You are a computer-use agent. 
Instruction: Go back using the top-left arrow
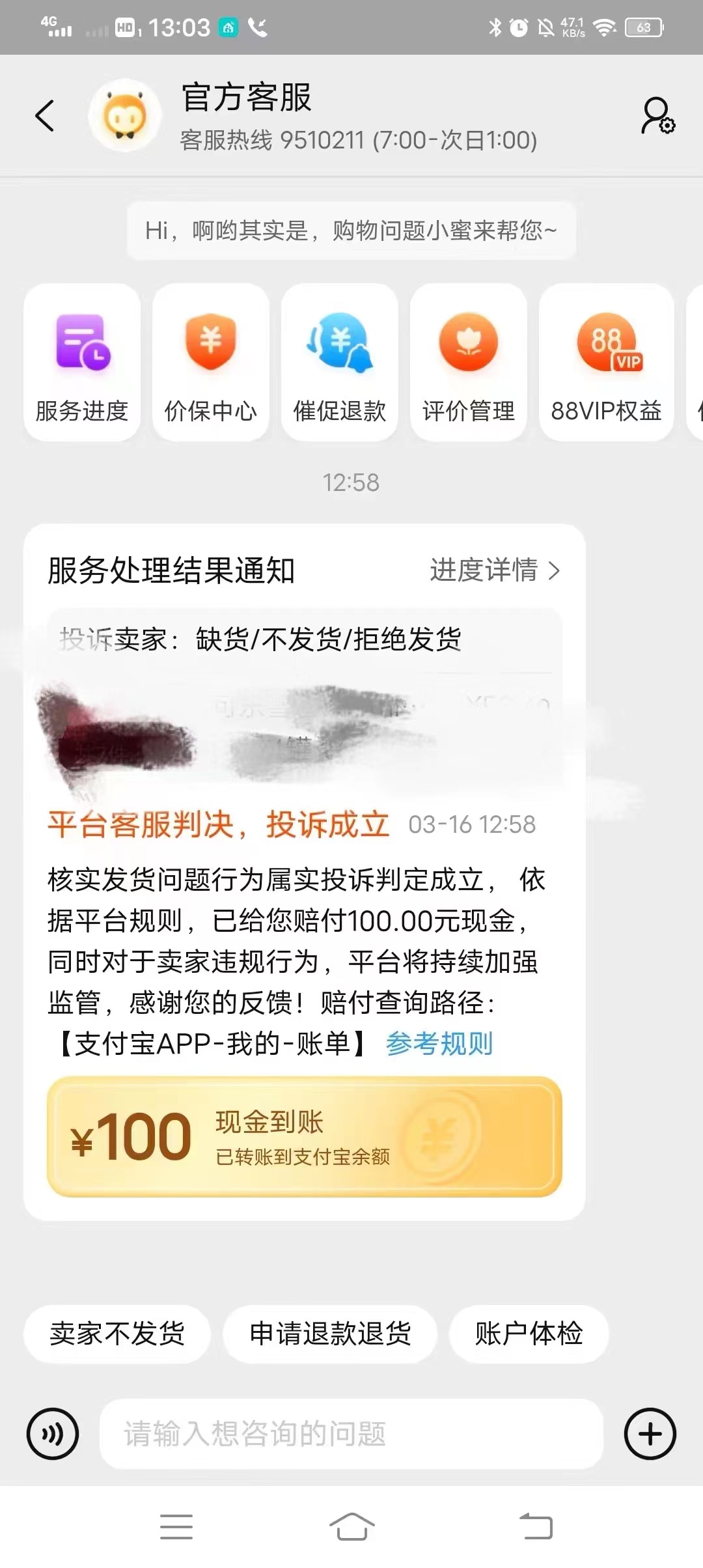click(x=44, y=116)
